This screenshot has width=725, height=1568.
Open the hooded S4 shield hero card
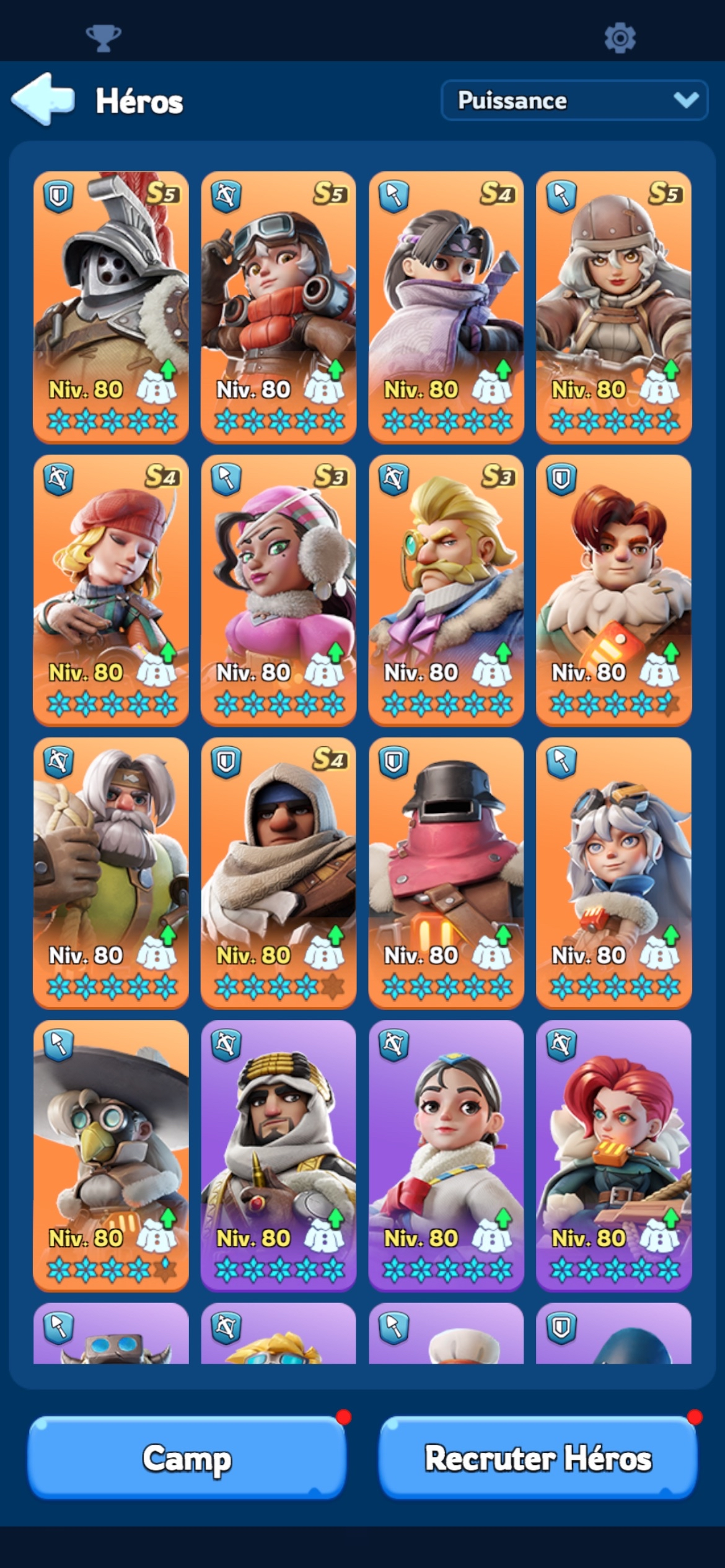tap(278, 873)
